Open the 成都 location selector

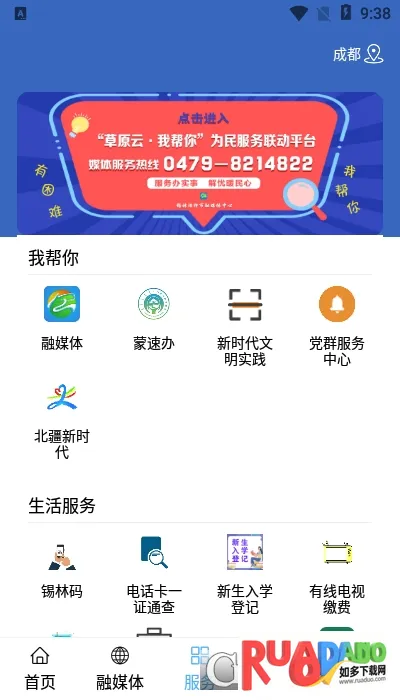(x=358, y=54)
